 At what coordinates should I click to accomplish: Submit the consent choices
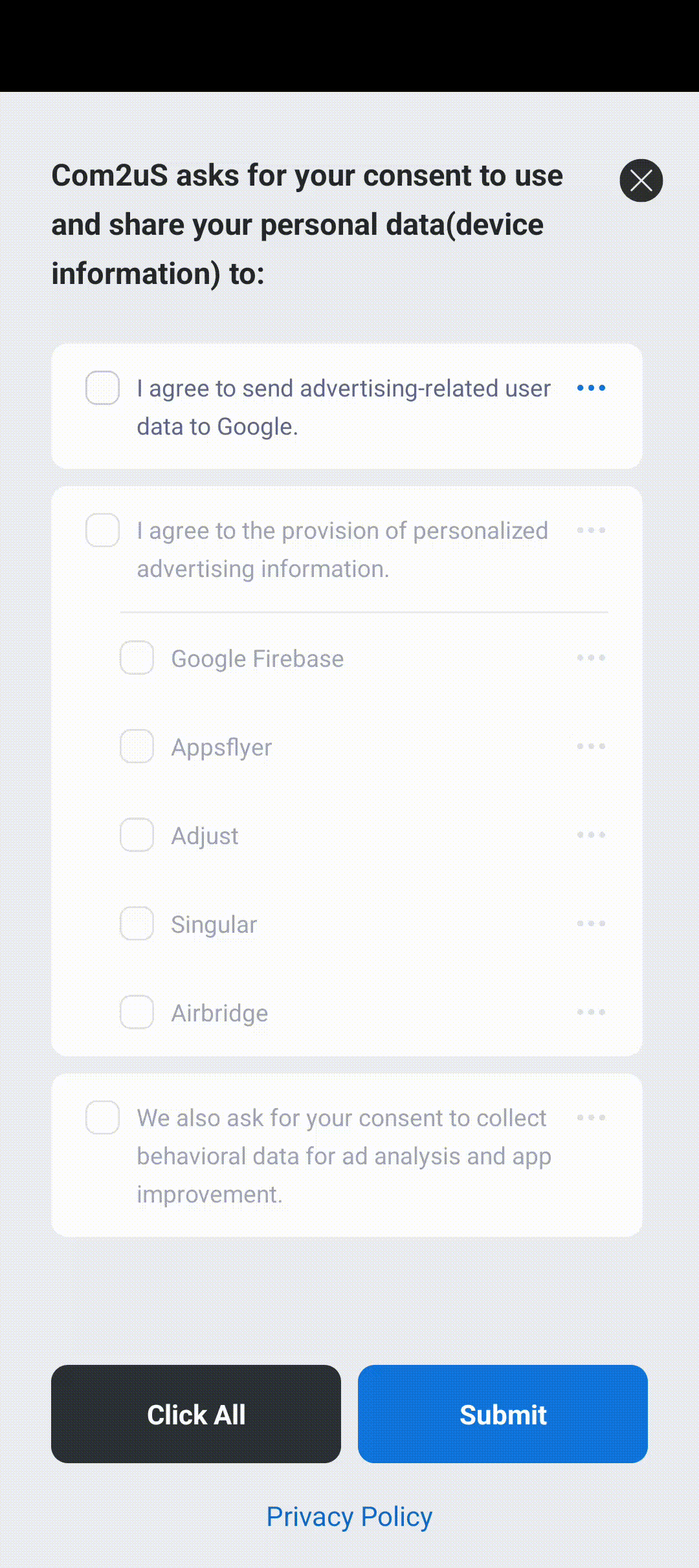click(503, 1415)
